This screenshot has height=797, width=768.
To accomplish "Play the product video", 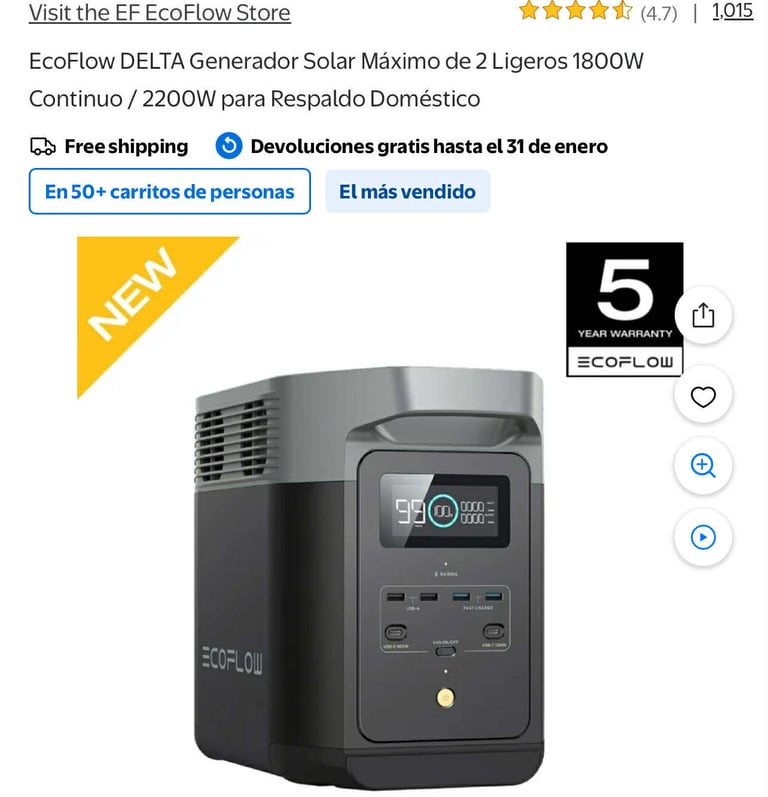I will pyautogui.click(x=703, y=538).
